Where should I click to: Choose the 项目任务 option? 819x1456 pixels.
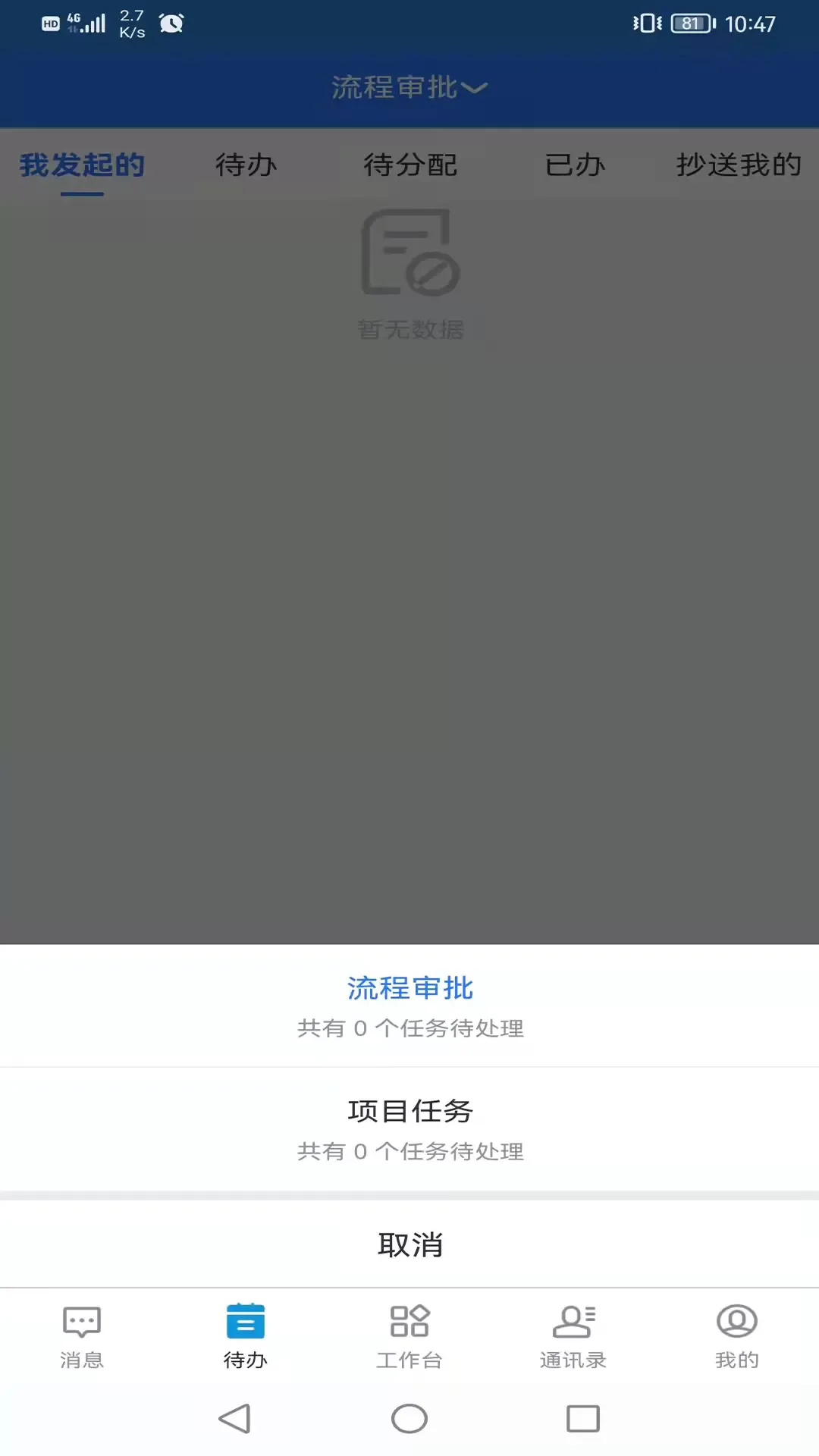409,1128
